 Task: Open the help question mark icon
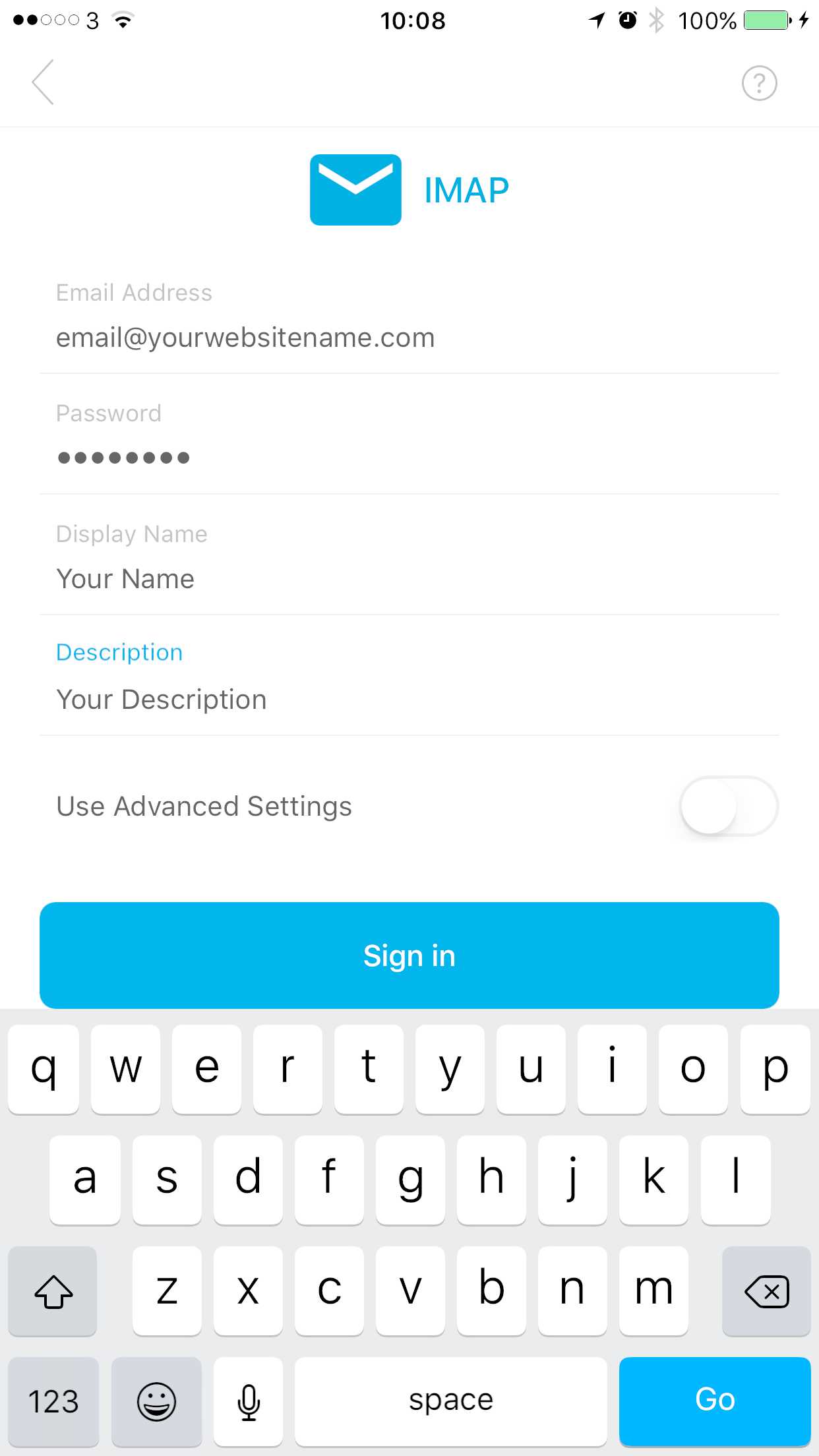pyautogui.click(x=759, y=83)
